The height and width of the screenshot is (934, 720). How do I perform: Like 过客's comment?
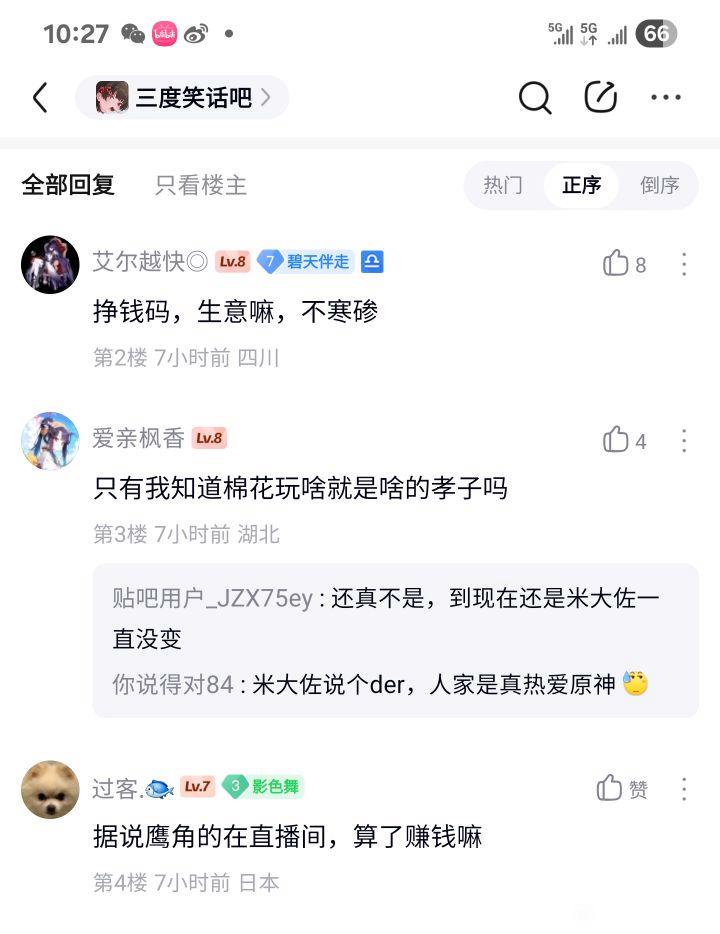[611, 788]
